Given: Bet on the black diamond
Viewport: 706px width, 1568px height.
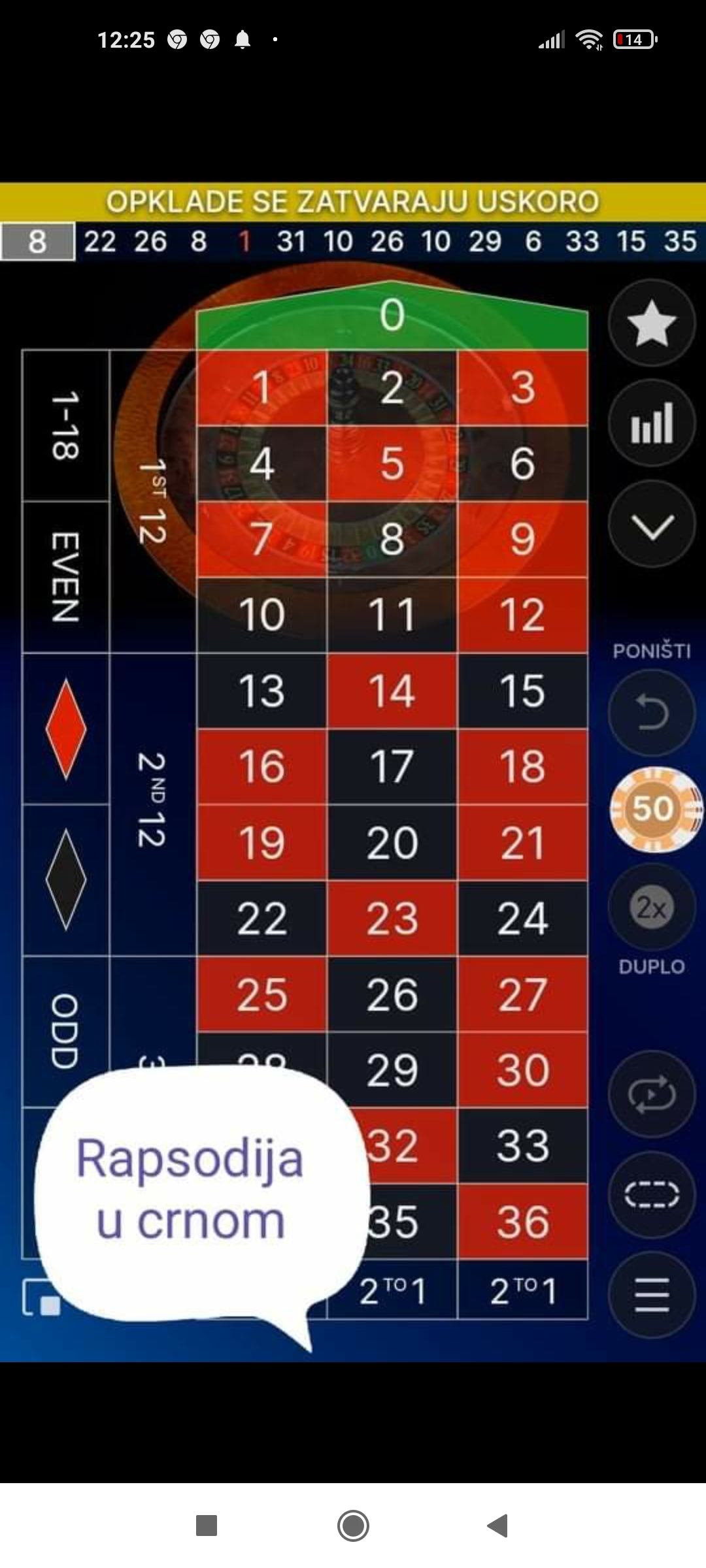Looking at the screenshot, I should (x=65, y=880).
